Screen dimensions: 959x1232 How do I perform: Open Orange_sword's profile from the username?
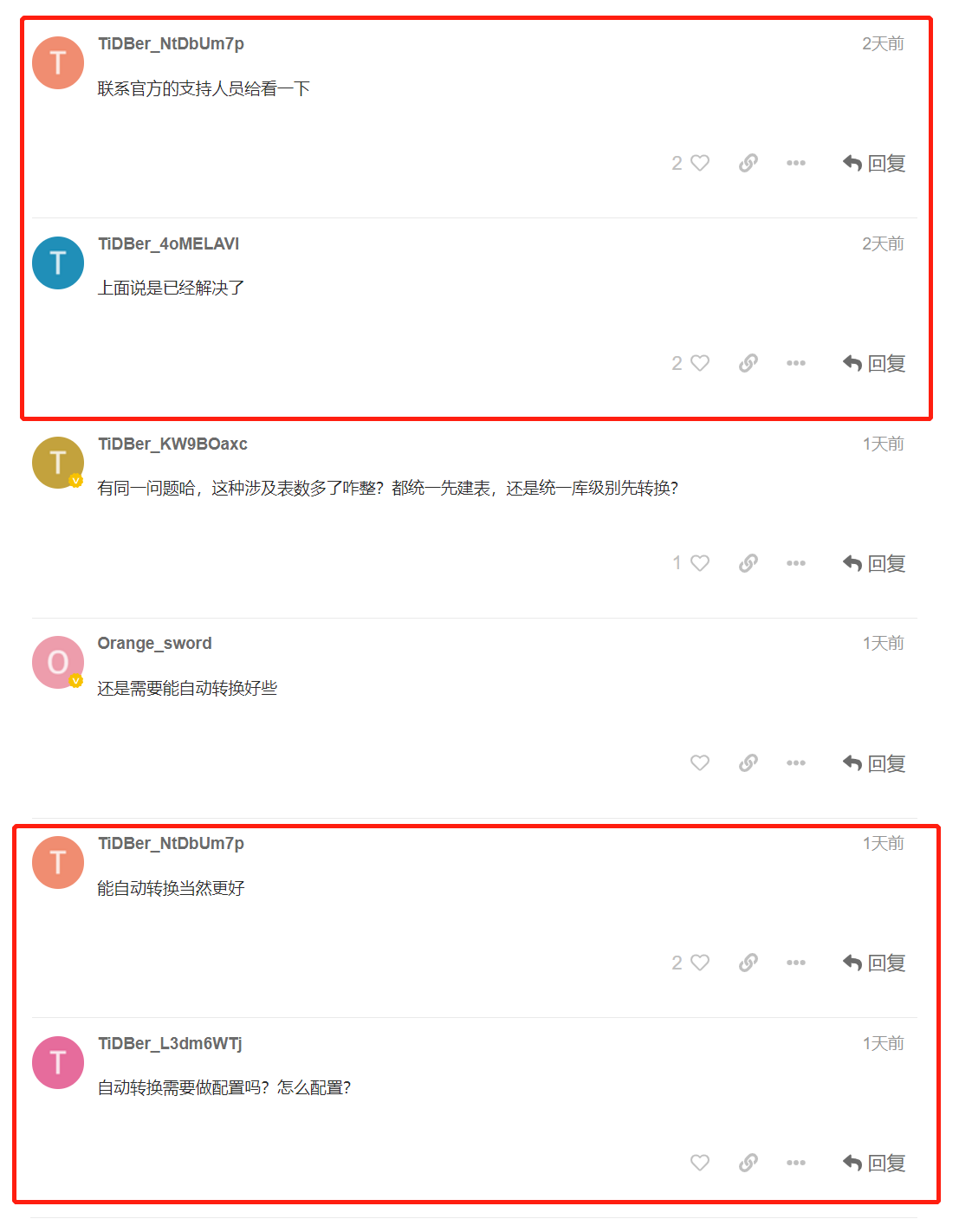click(154, 643)
